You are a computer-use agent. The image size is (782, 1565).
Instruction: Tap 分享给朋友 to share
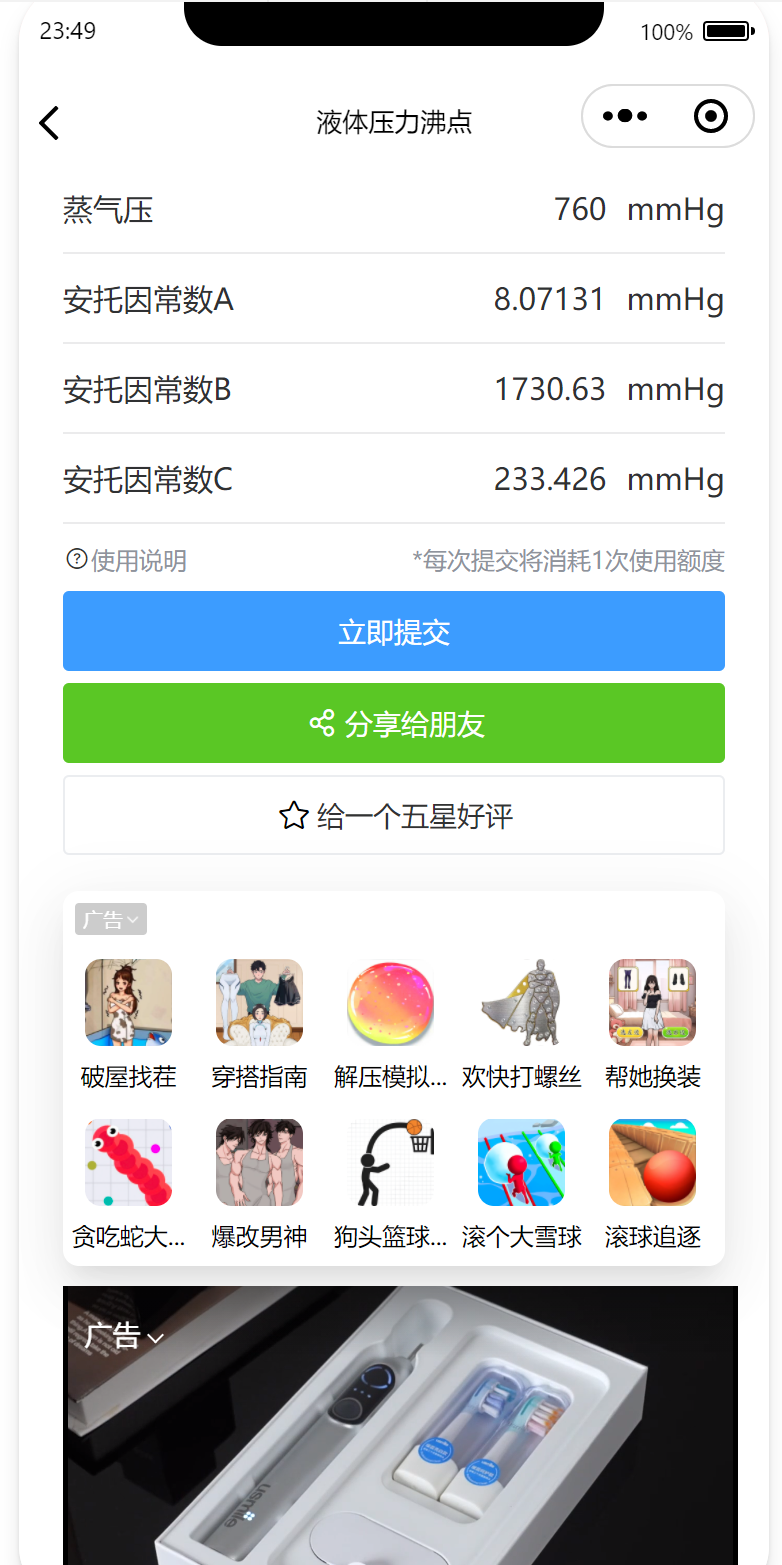393,723
